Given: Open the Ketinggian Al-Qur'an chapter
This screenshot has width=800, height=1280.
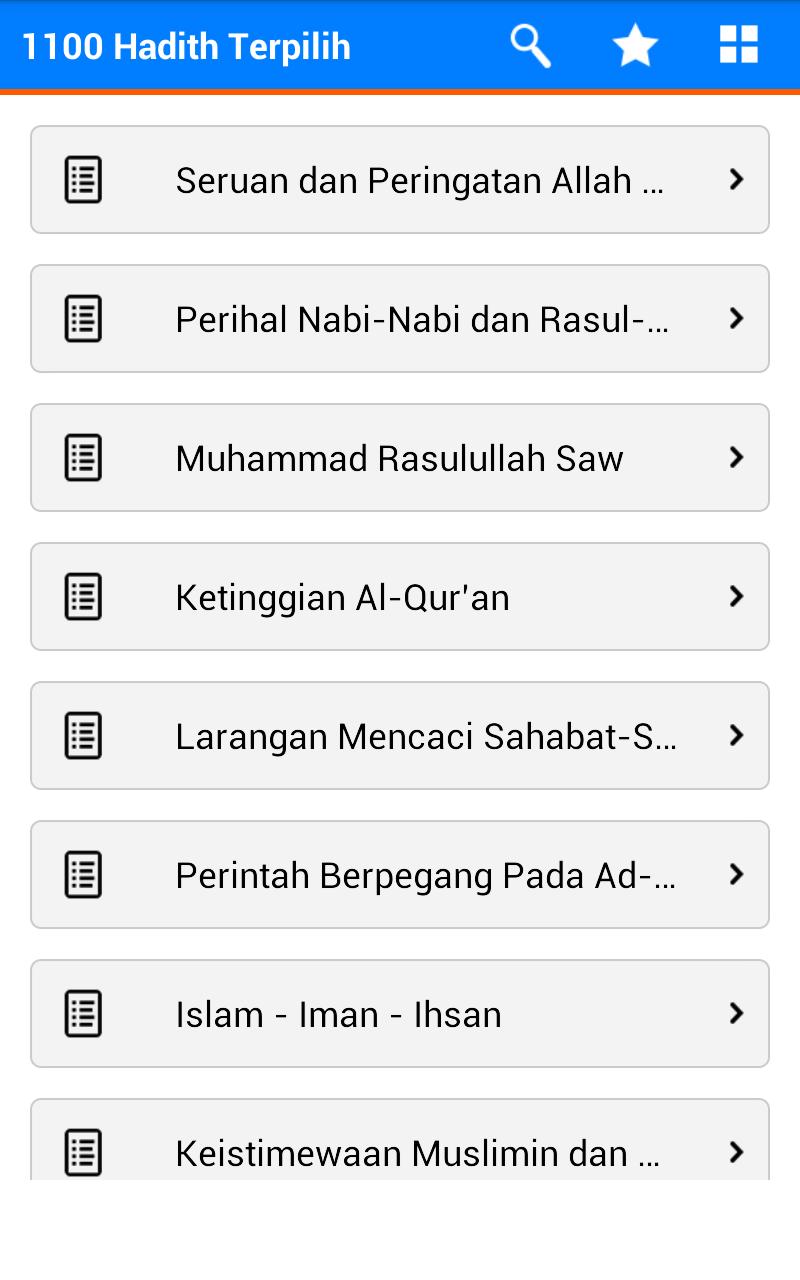Looking at the screenshot, I should pos(400,596).
